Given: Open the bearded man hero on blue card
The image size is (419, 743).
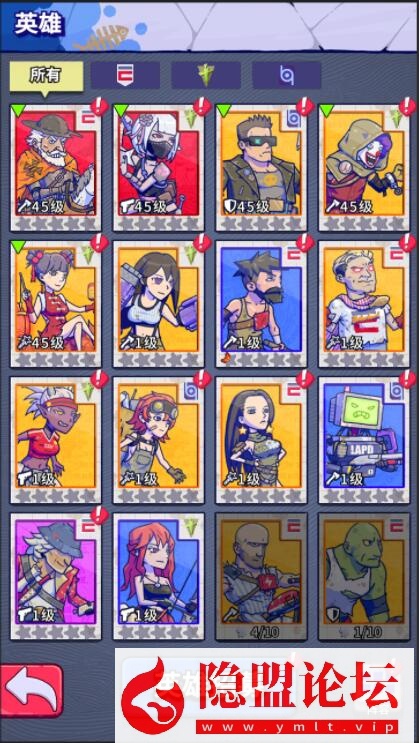Looking at the screenshot, I should (x=261, y=304).
